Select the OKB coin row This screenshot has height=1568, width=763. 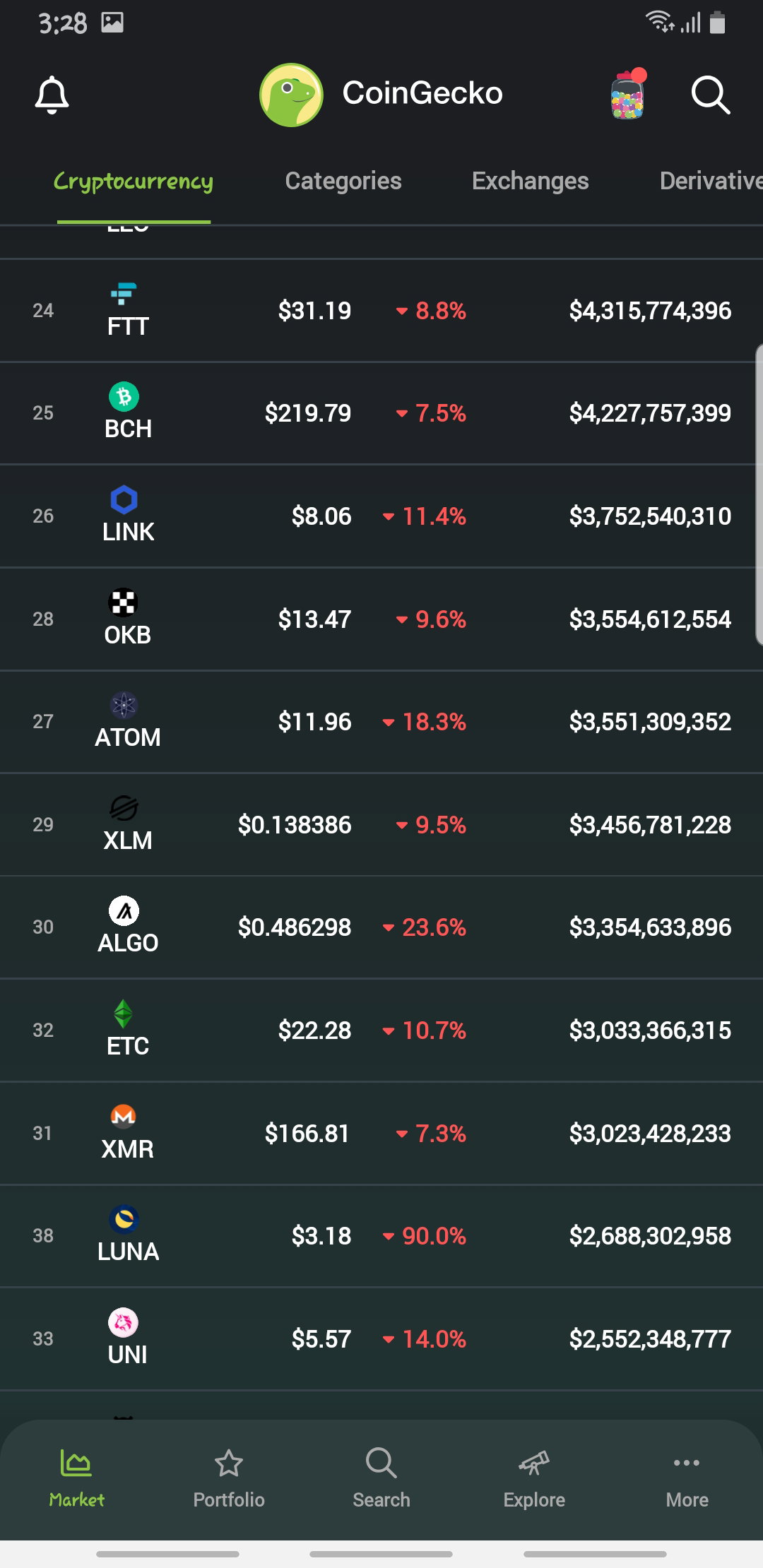381,619
